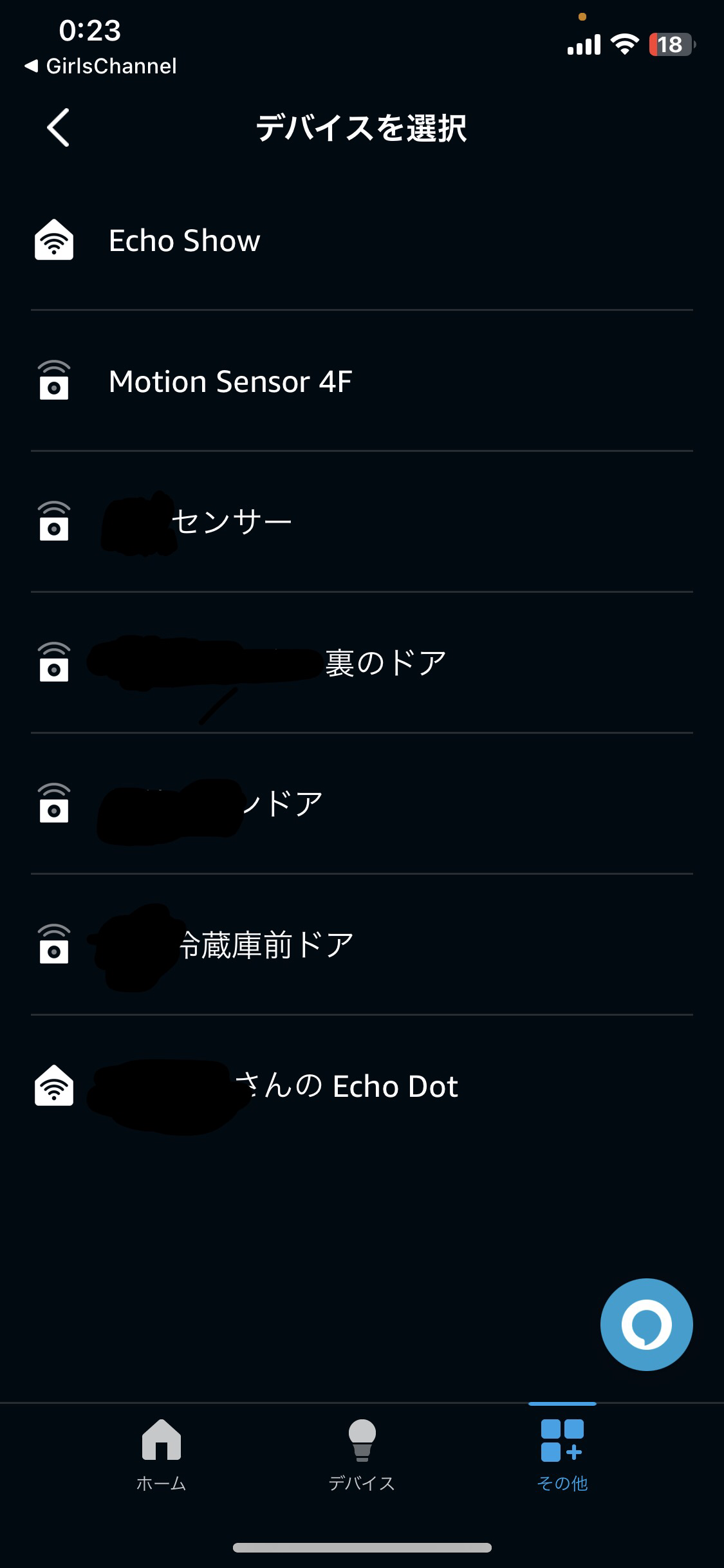Open the Alexa voice button
This screenshot has height=1568, width=724.
click(x=646, y=1324)
